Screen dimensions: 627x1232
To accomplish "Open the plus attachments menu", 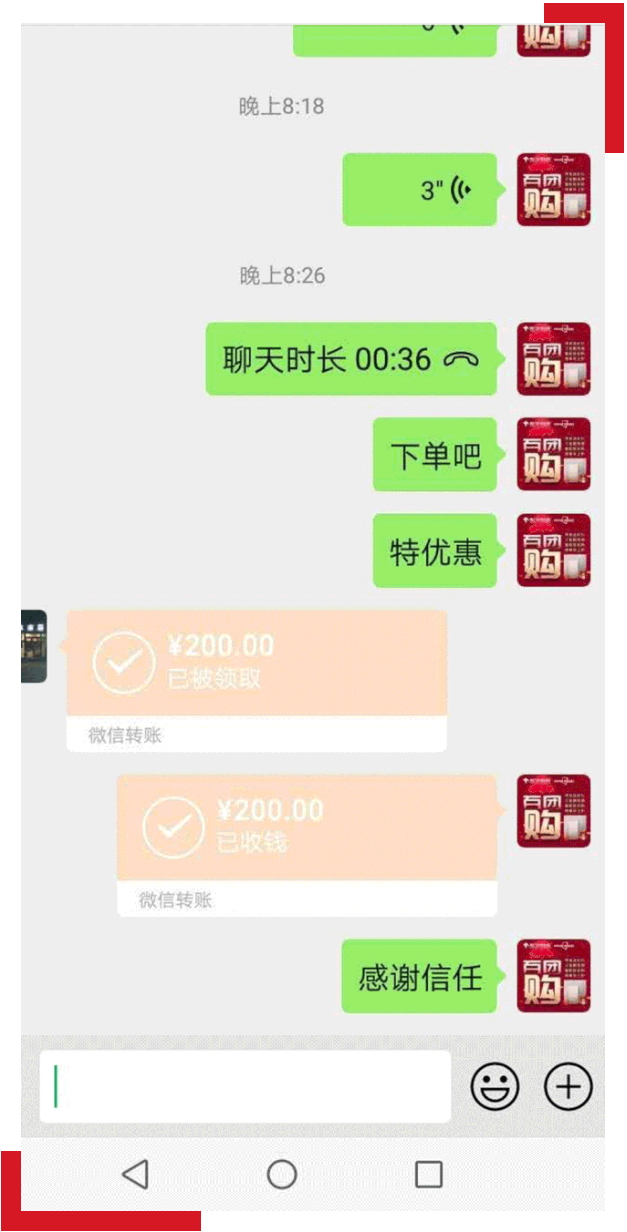I will click(568, 1087).
